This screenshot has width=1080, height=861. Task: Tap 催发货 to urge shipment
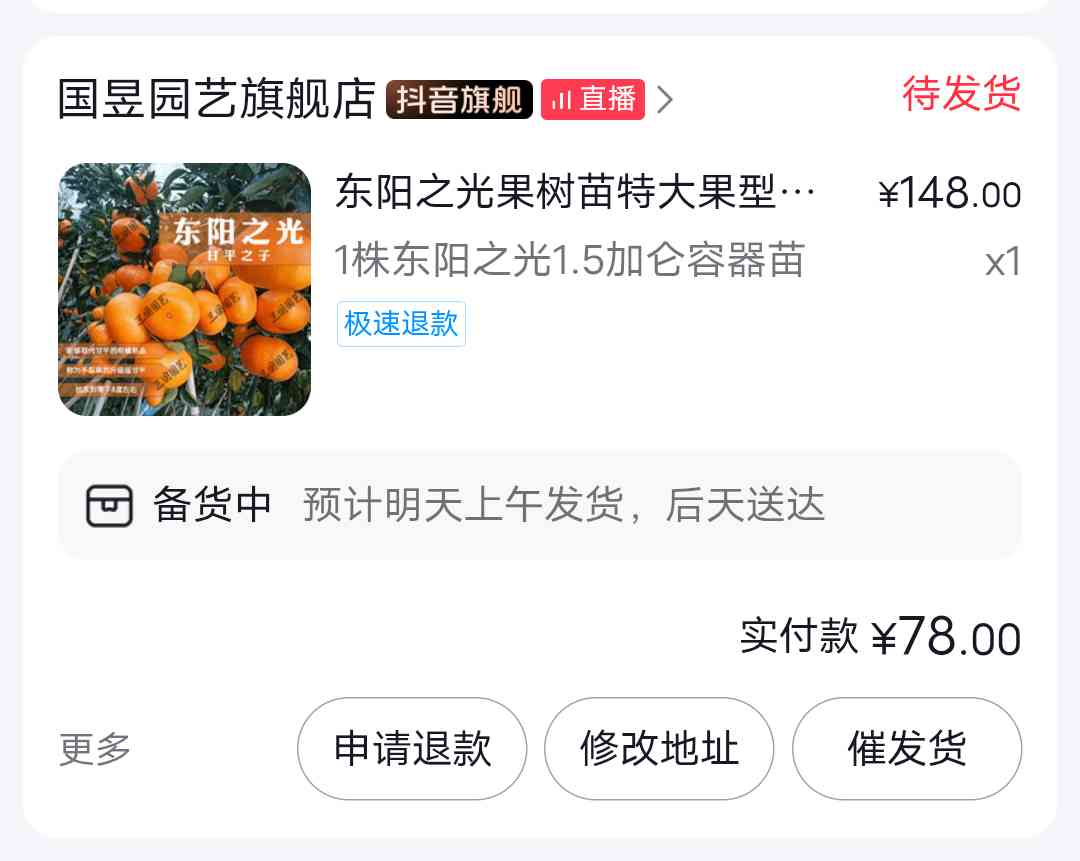(907, 749)
